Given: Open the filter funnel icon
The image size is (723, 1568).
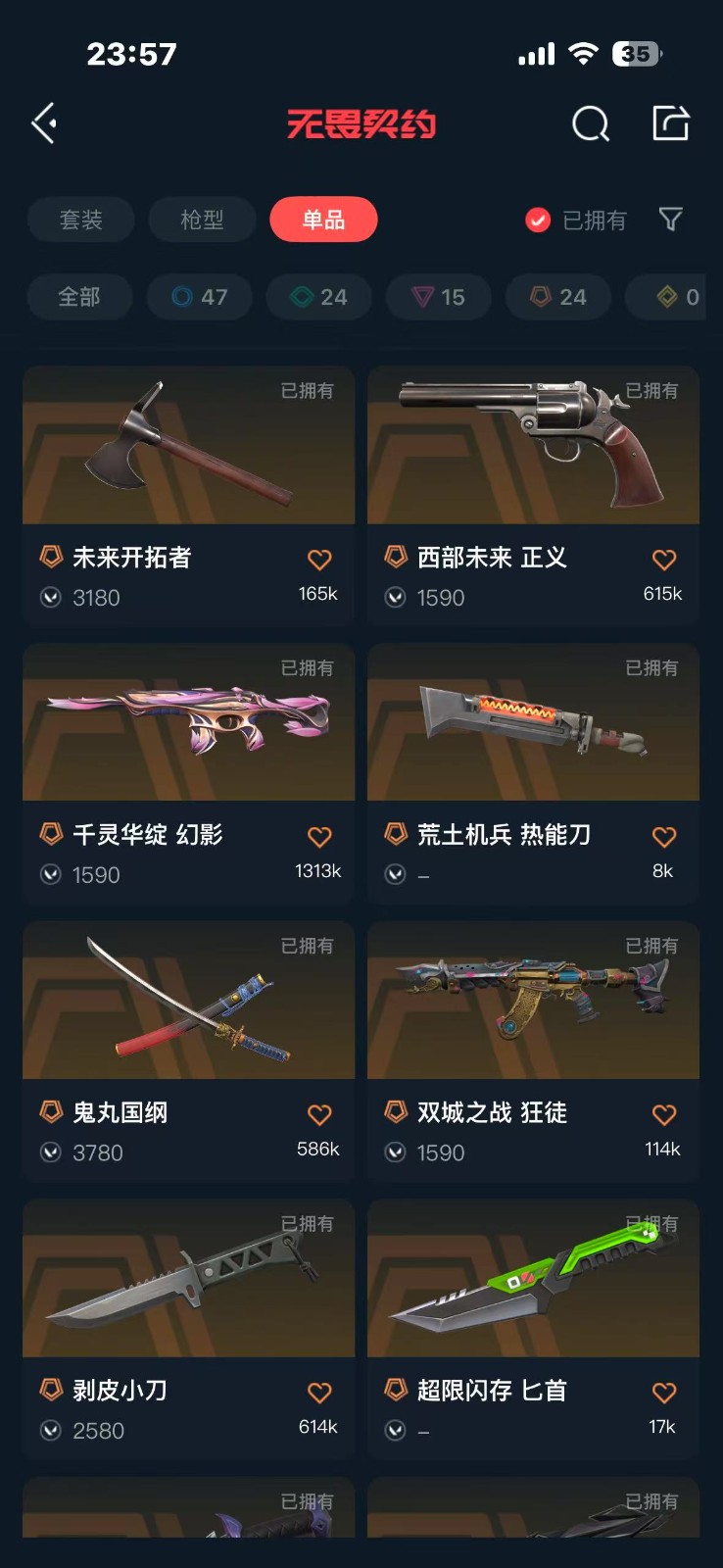Looking at the screenshot, I should (x=671, y=220).
